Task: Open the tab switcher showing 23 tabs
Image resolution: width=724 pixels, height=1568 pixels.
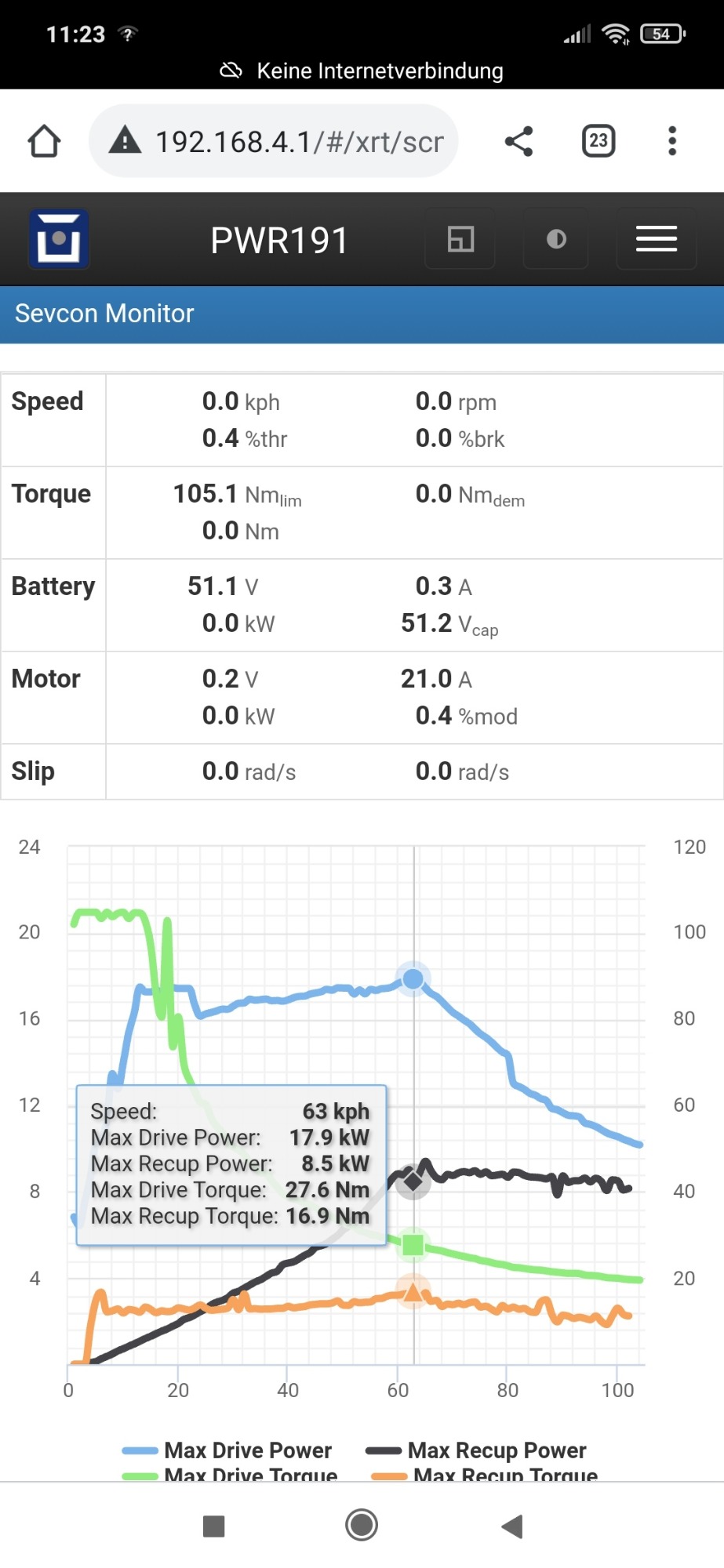Action: [598, 142]
